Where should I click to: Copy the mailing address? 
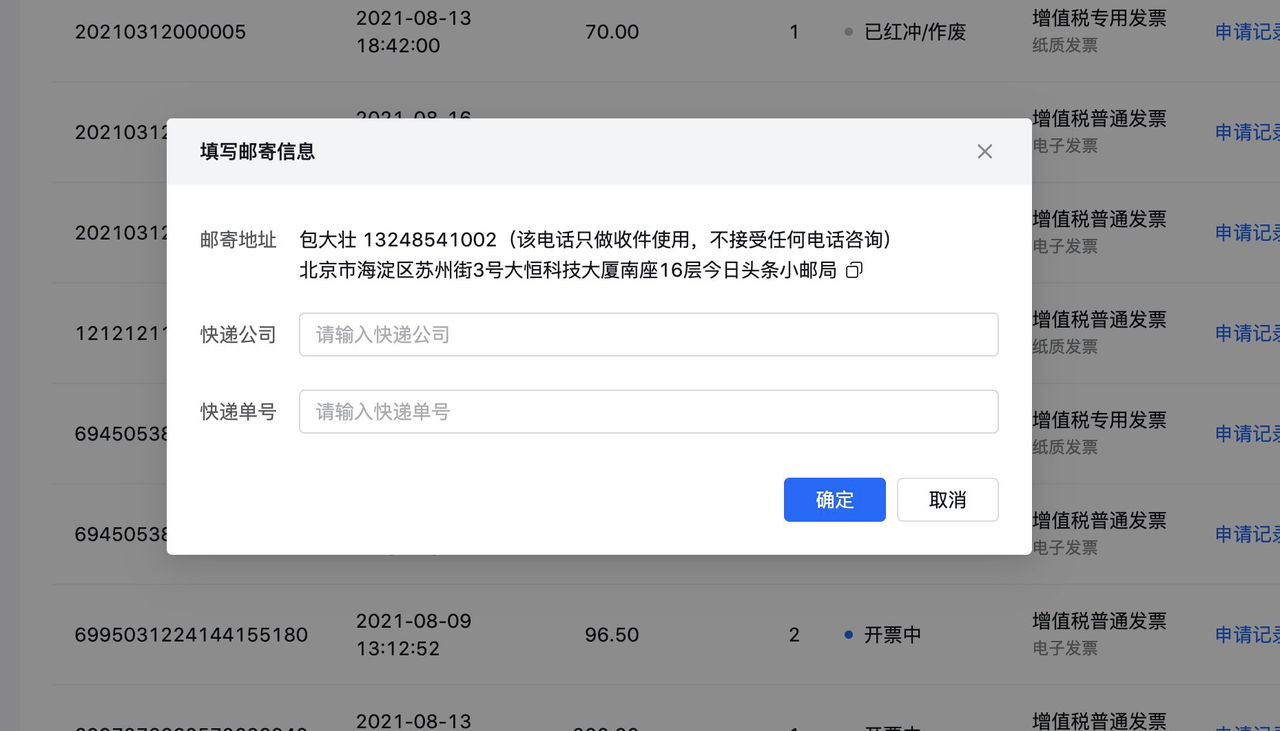click(854, 270)
